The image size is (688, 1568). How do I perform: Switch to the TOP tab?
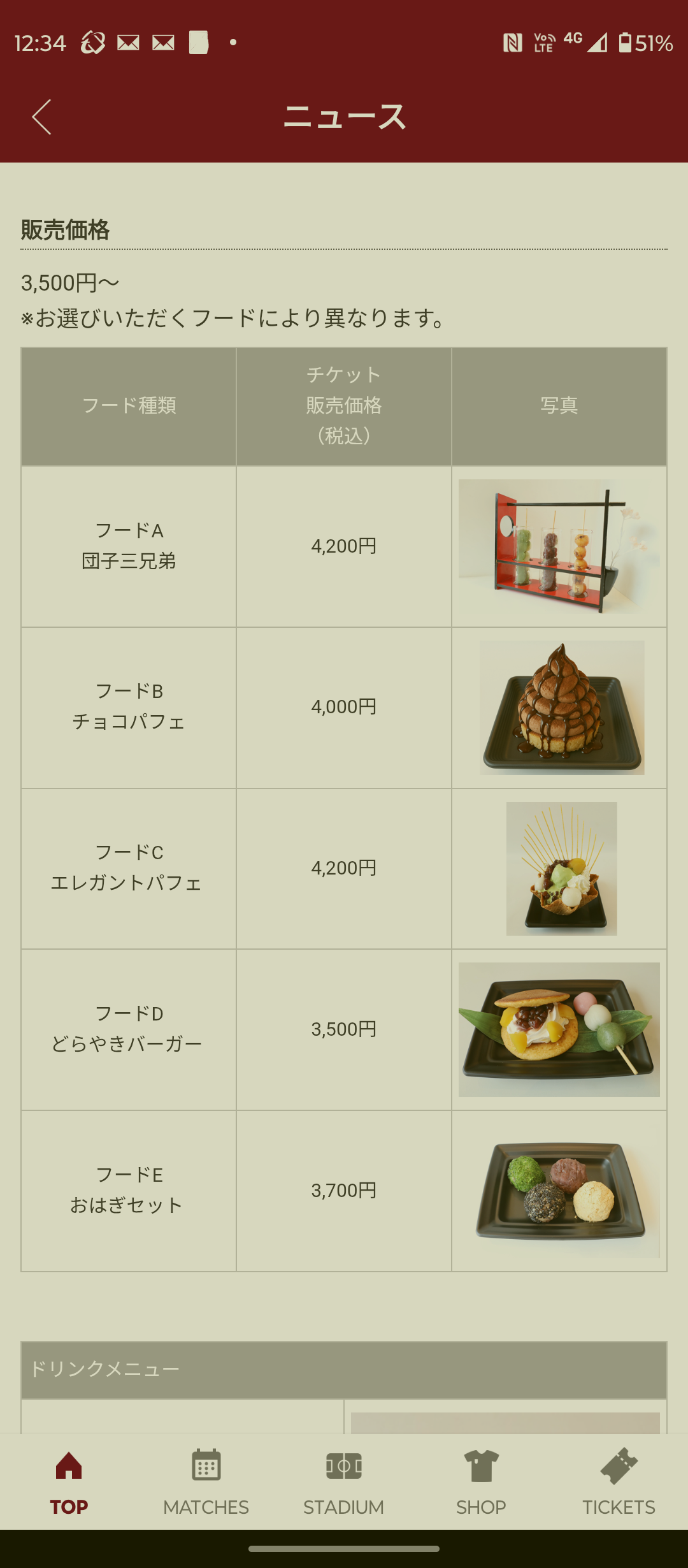coord(69,1483)
